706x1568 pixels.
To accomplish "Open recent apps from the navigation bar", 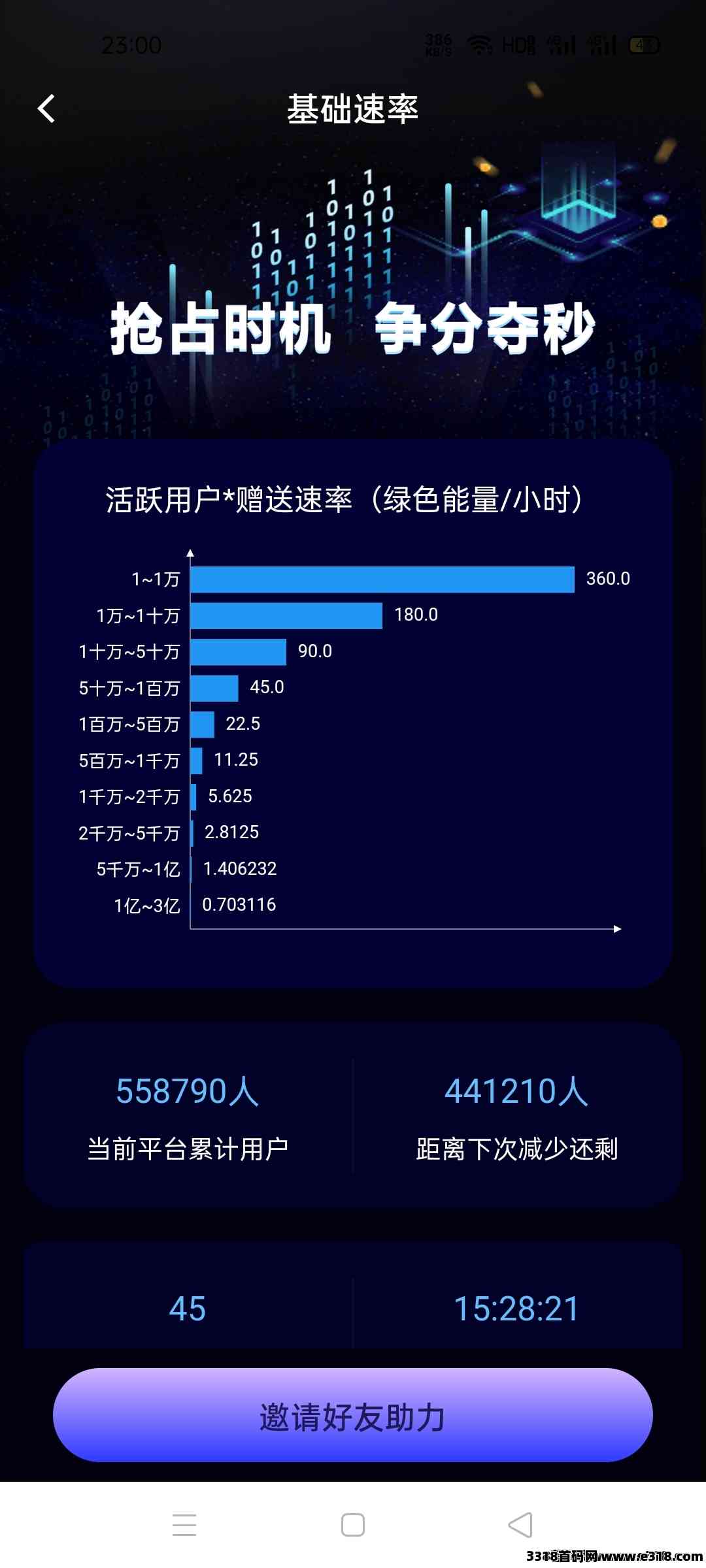I will 184,1525.
